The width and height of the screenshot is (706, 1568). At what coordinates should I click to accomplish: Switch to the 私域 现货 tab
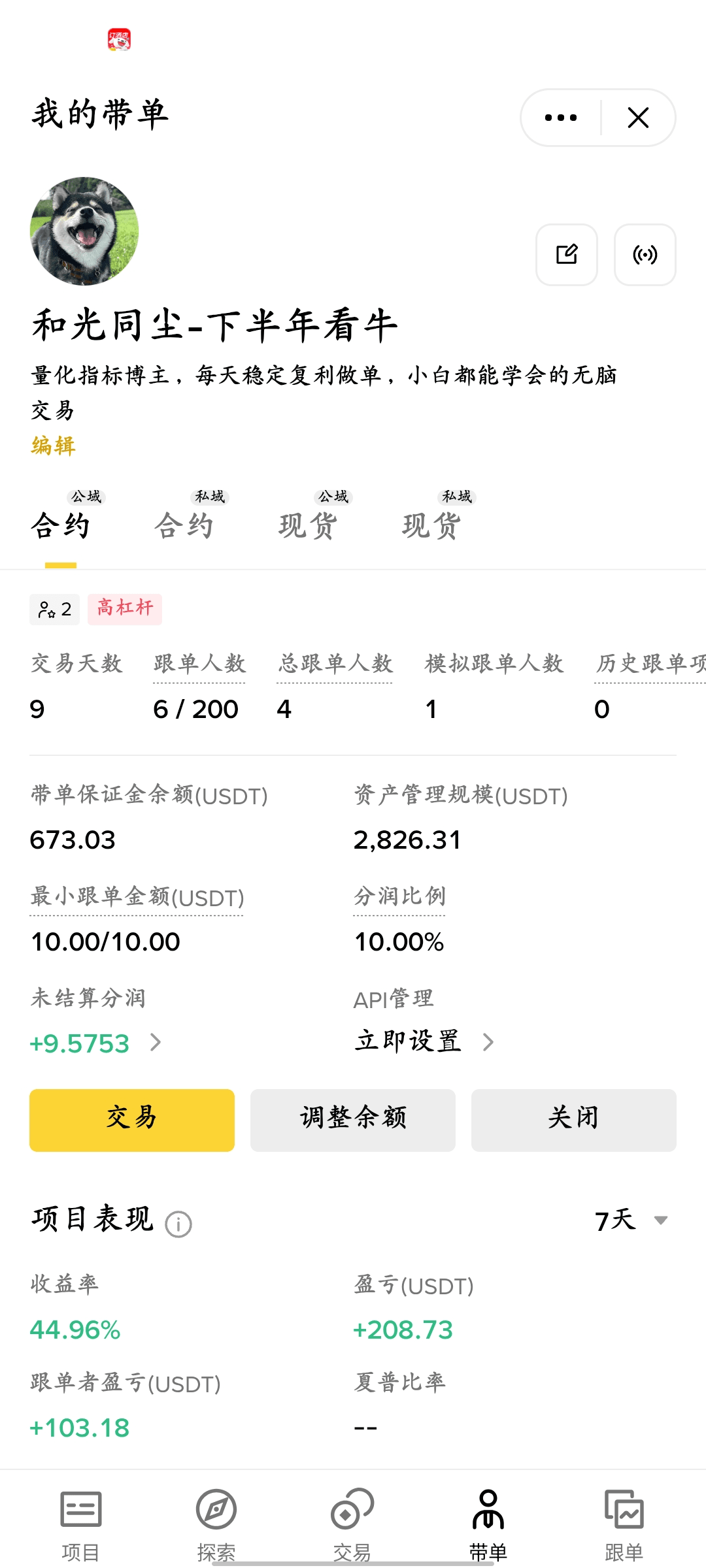(x=433, y=524)
